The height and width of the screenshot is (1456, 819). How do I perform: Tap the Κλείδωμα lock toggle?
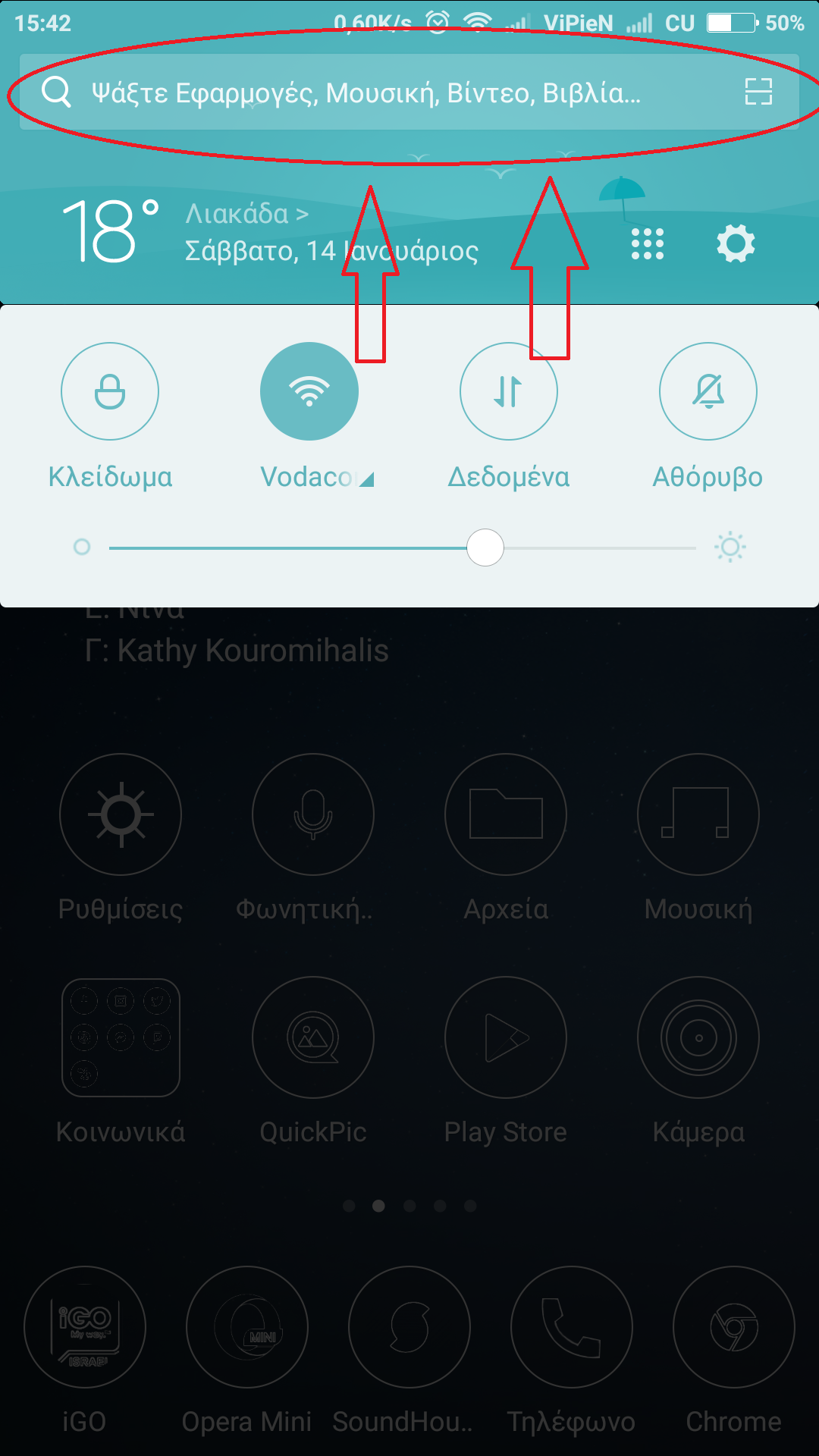(110, 391)
